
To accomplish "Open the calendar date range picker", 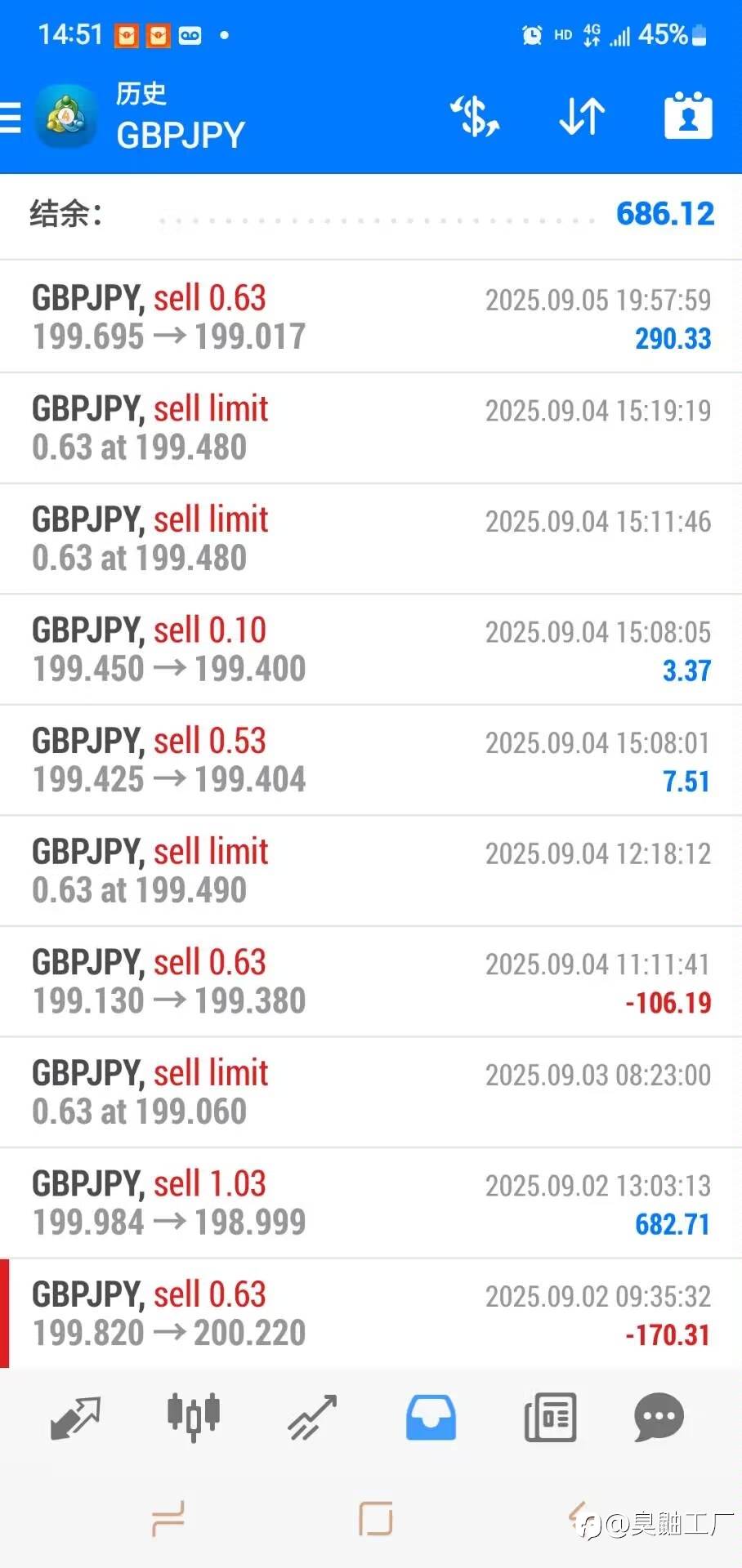I will click(x=688, y=116).
